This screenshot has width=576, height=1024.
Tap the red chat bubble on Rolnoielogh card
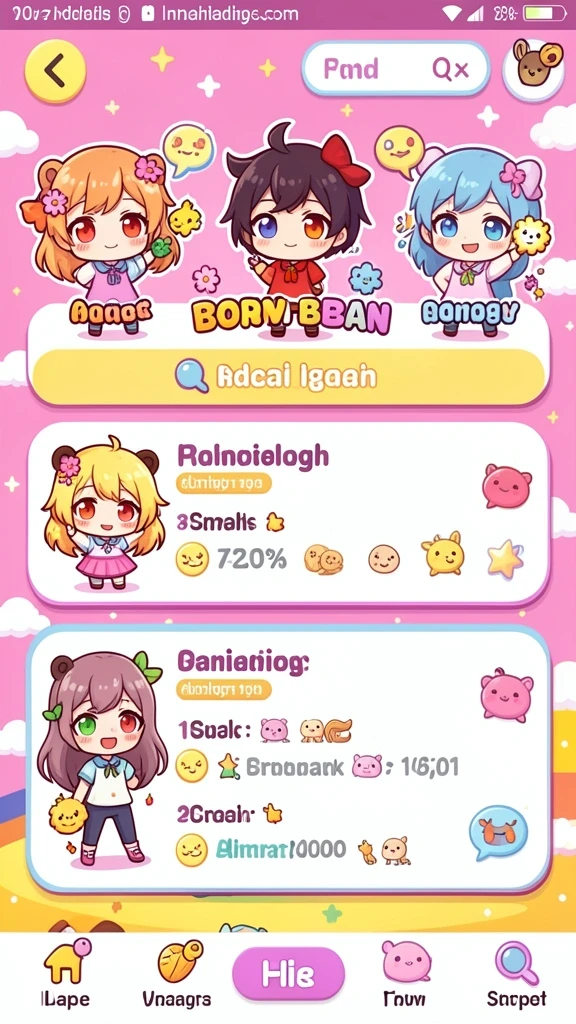[x=507, y=485]
